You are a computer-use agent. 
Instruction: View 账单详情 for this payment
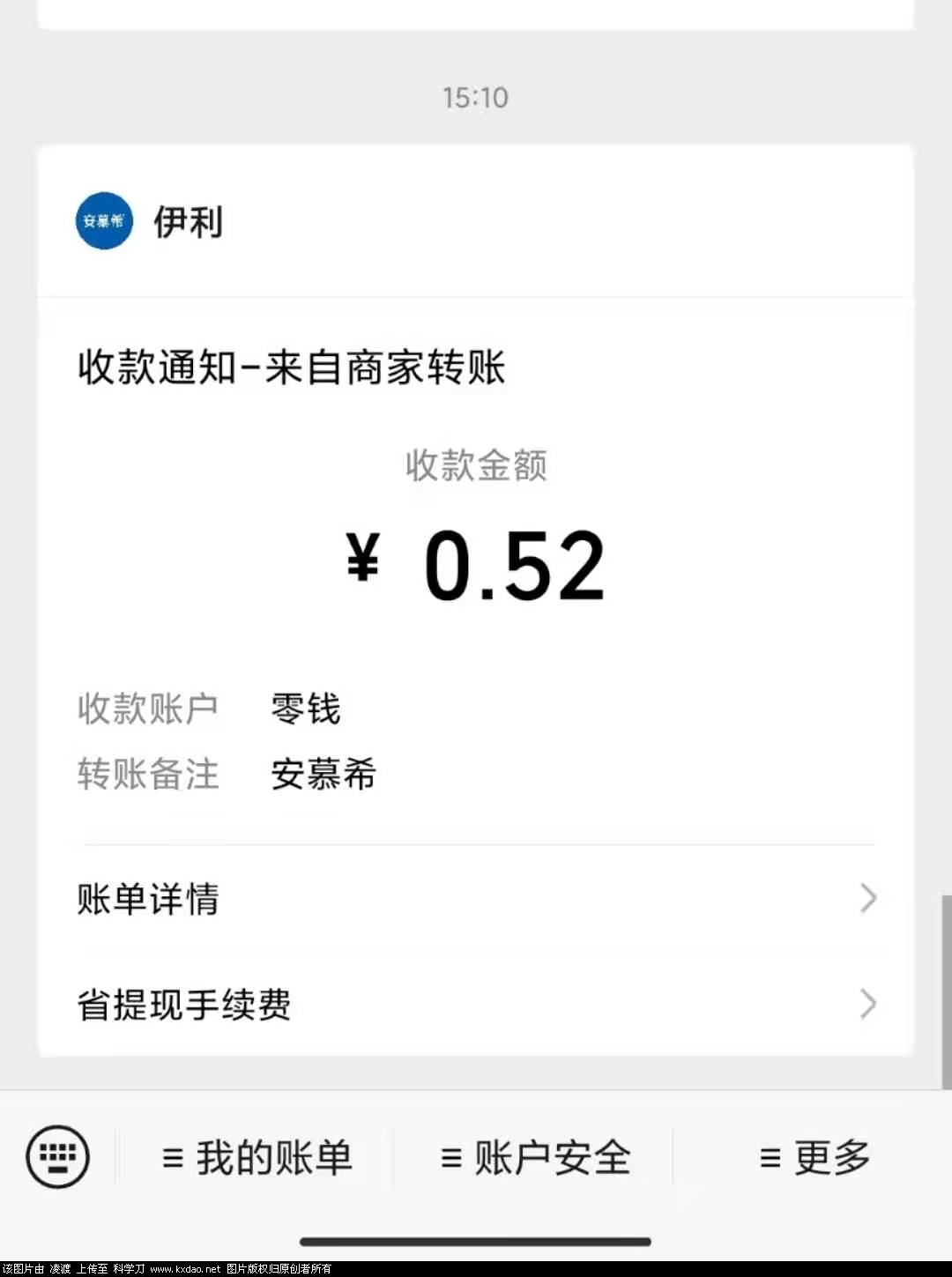(x=476, y=899)
